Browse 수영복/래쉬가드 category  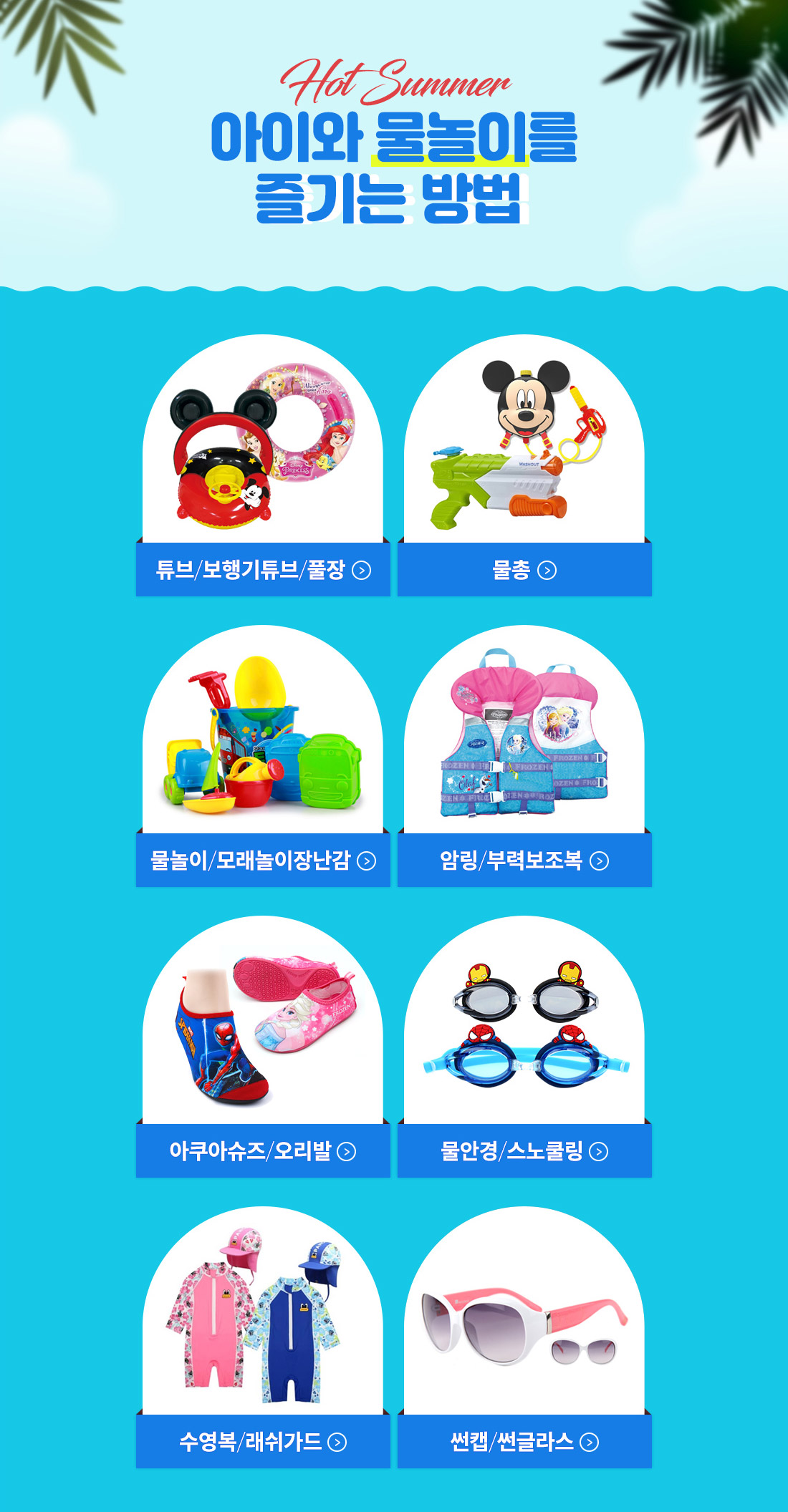tap(263, 1442)
